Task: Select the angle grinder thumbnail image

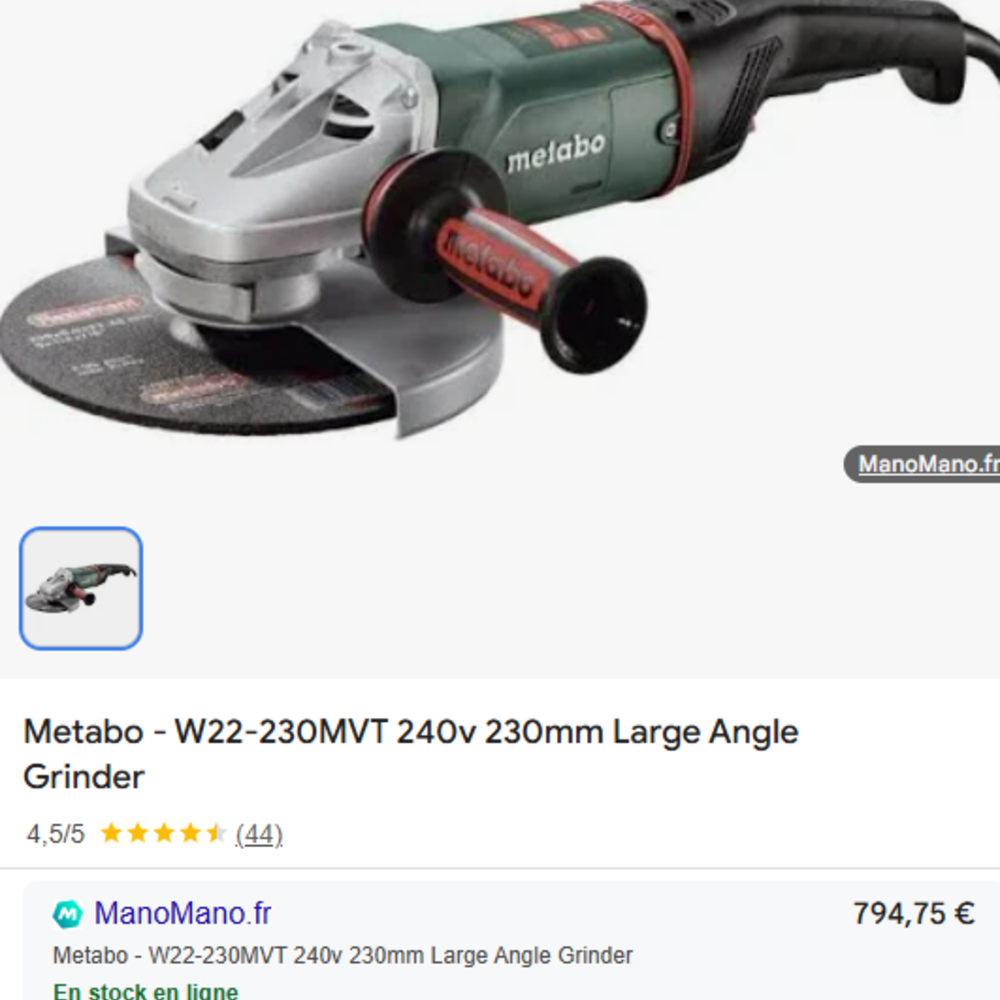Action: [x=81, y=588]
